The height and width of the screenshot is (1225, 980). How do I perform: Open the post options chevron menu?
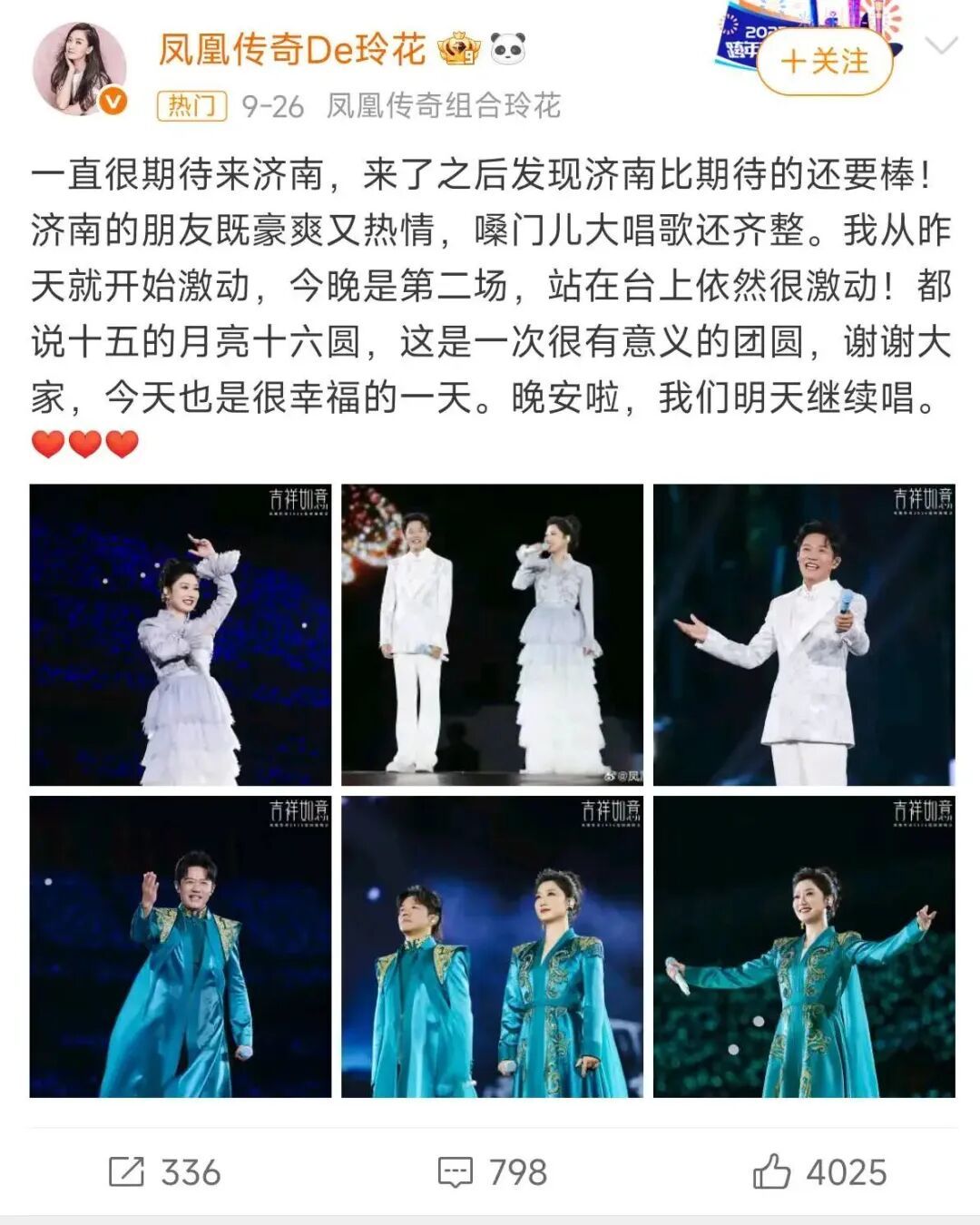coord(940,44)
